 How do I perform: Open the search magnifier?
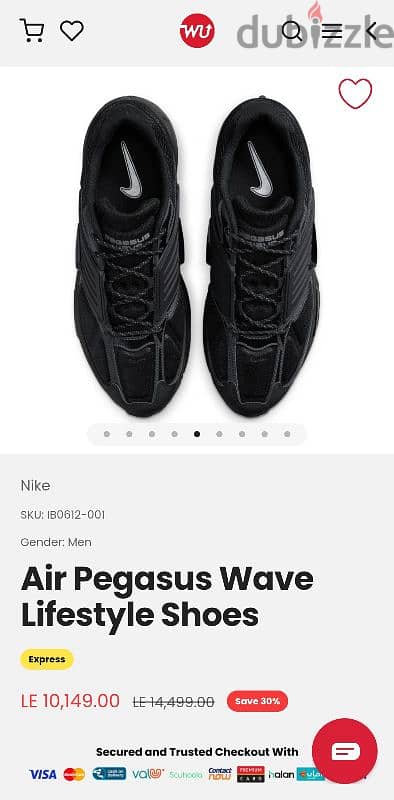coord(292,31)
